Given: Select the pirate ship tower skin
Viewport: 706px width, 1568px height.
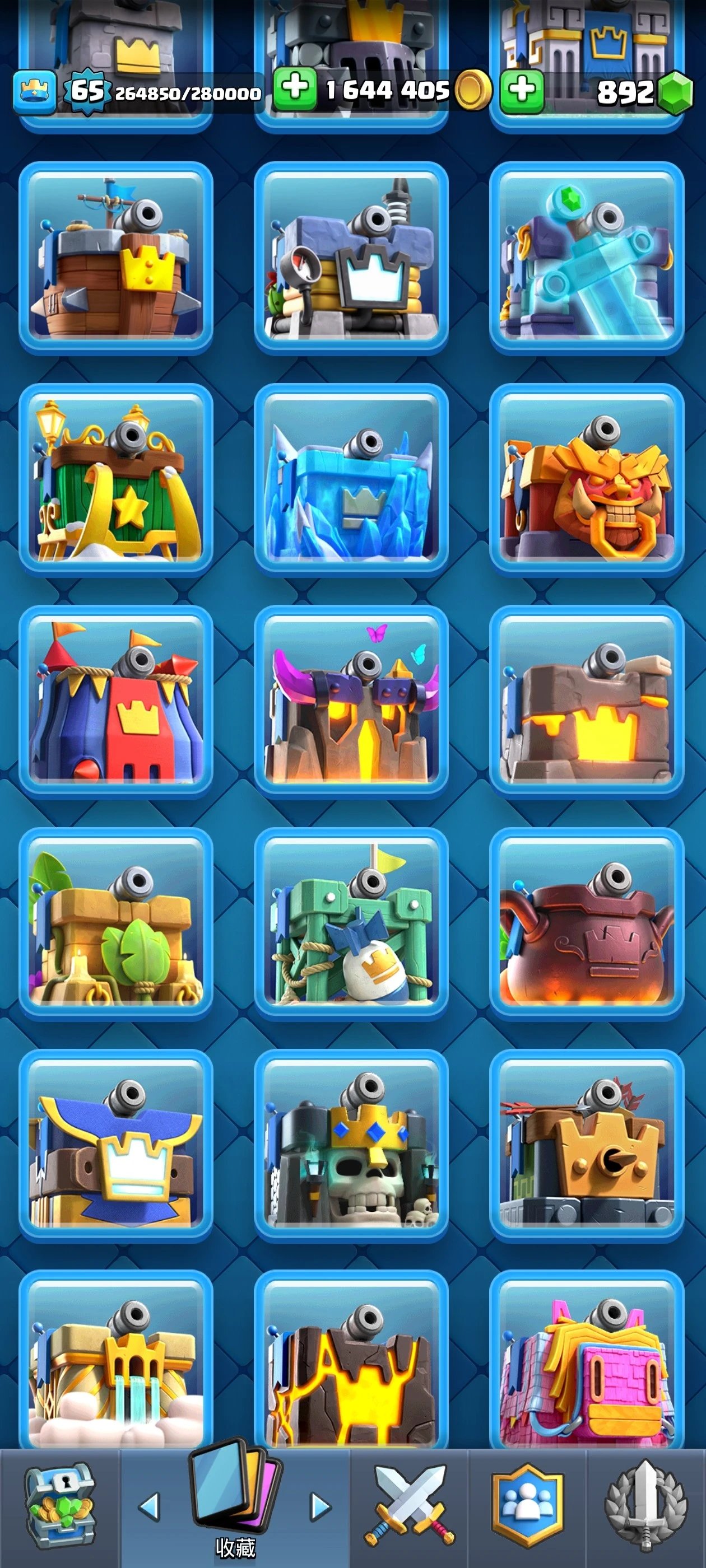Looking at the screenshot, I should (116, 258).
